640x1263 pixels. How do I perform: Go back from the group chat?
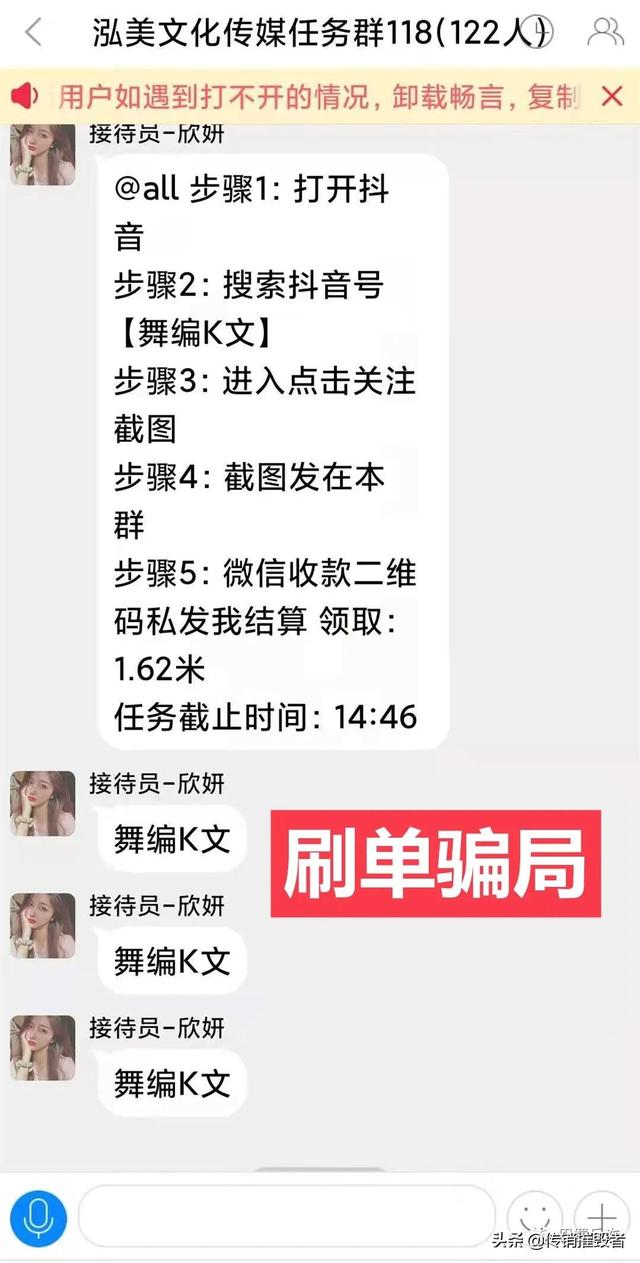33,32
